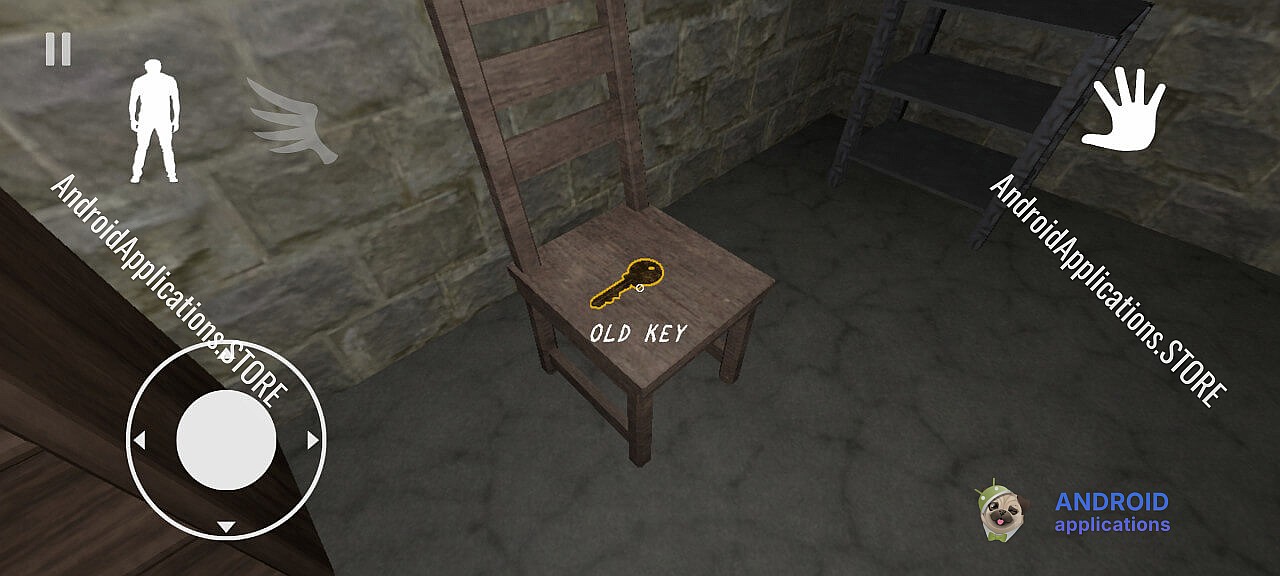The height and width of the screenshot is (576, 1280).
Task: Tap the joystick's right arrow
Action: click(313, 440)
